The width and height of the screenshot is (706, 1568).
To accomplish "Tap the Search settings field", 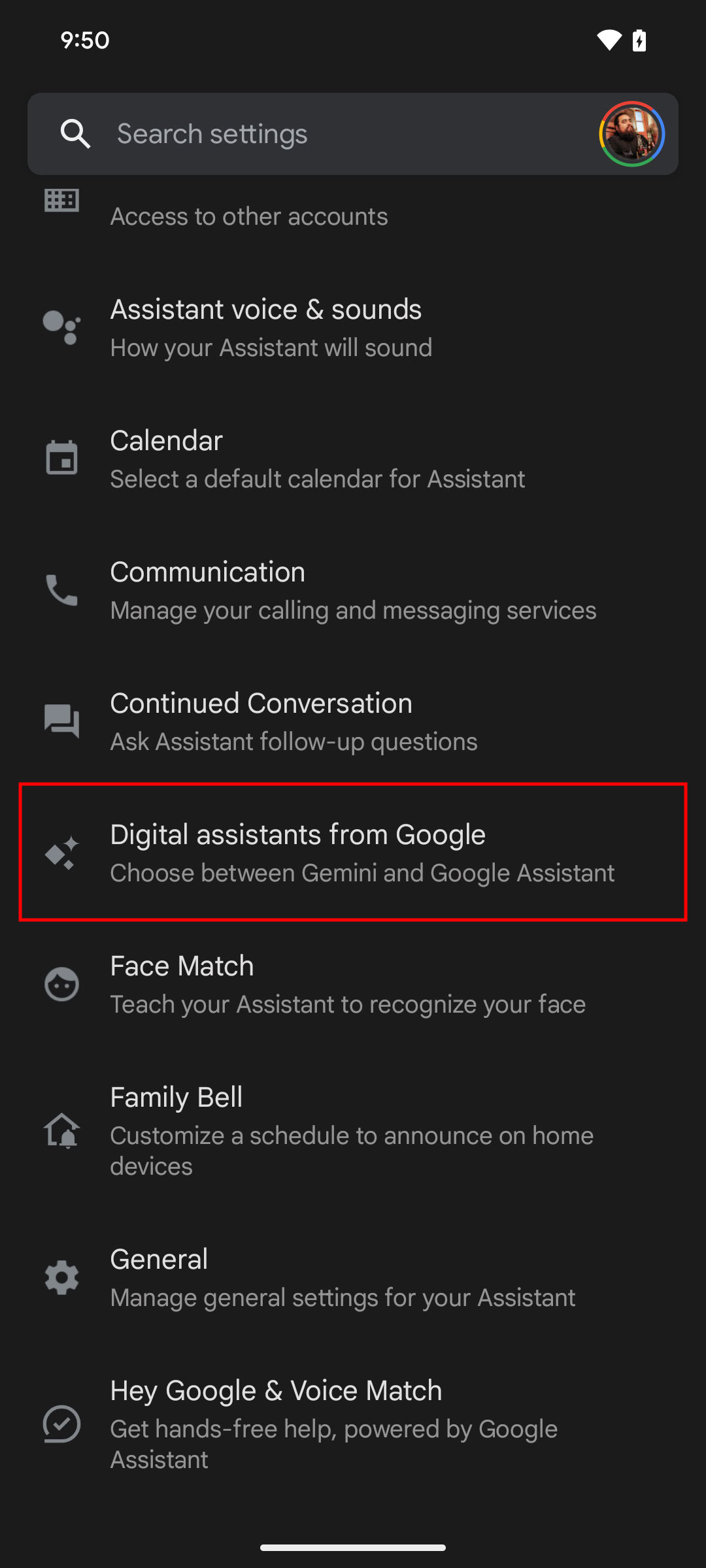I will click(314, 134).
